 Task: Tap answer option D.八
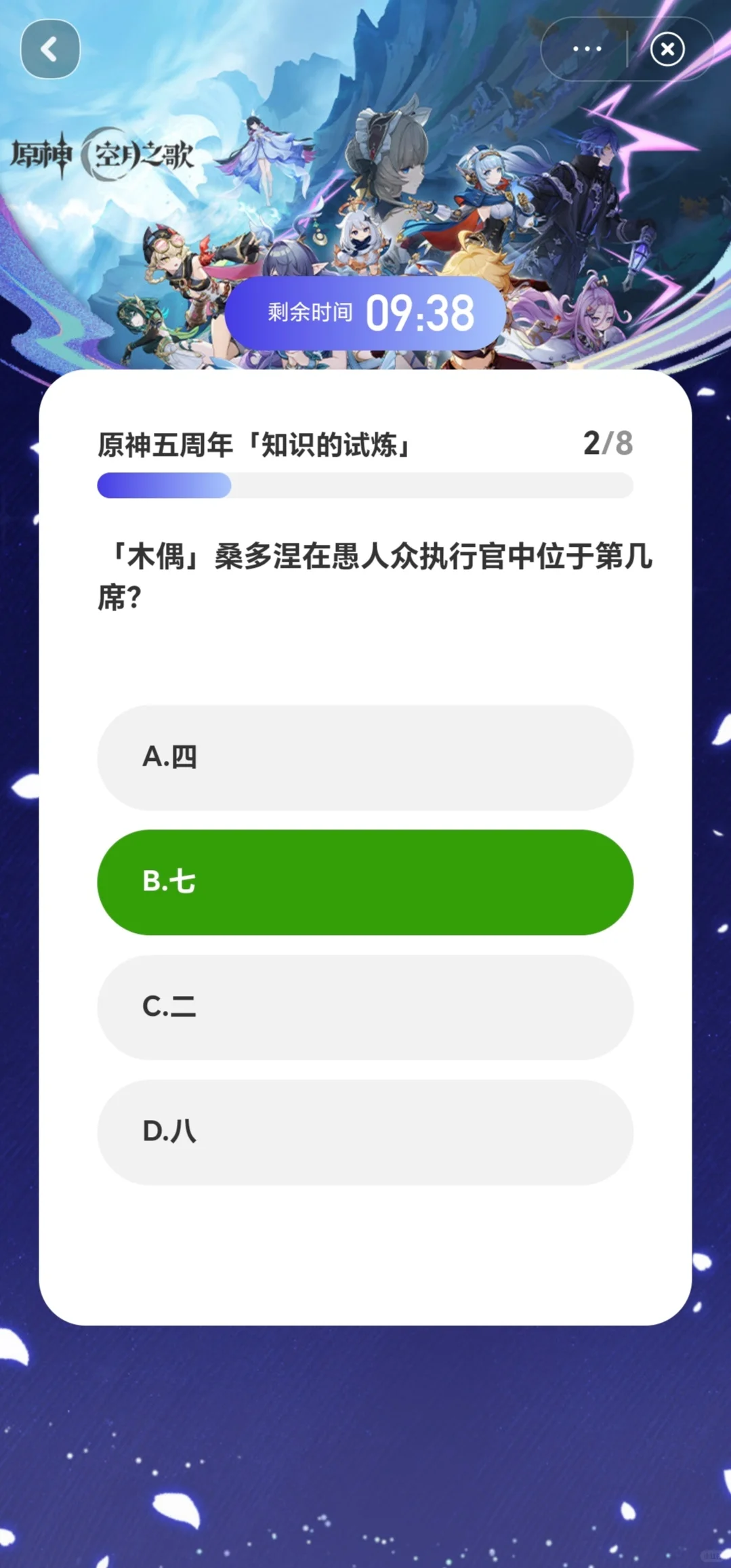365,1132
